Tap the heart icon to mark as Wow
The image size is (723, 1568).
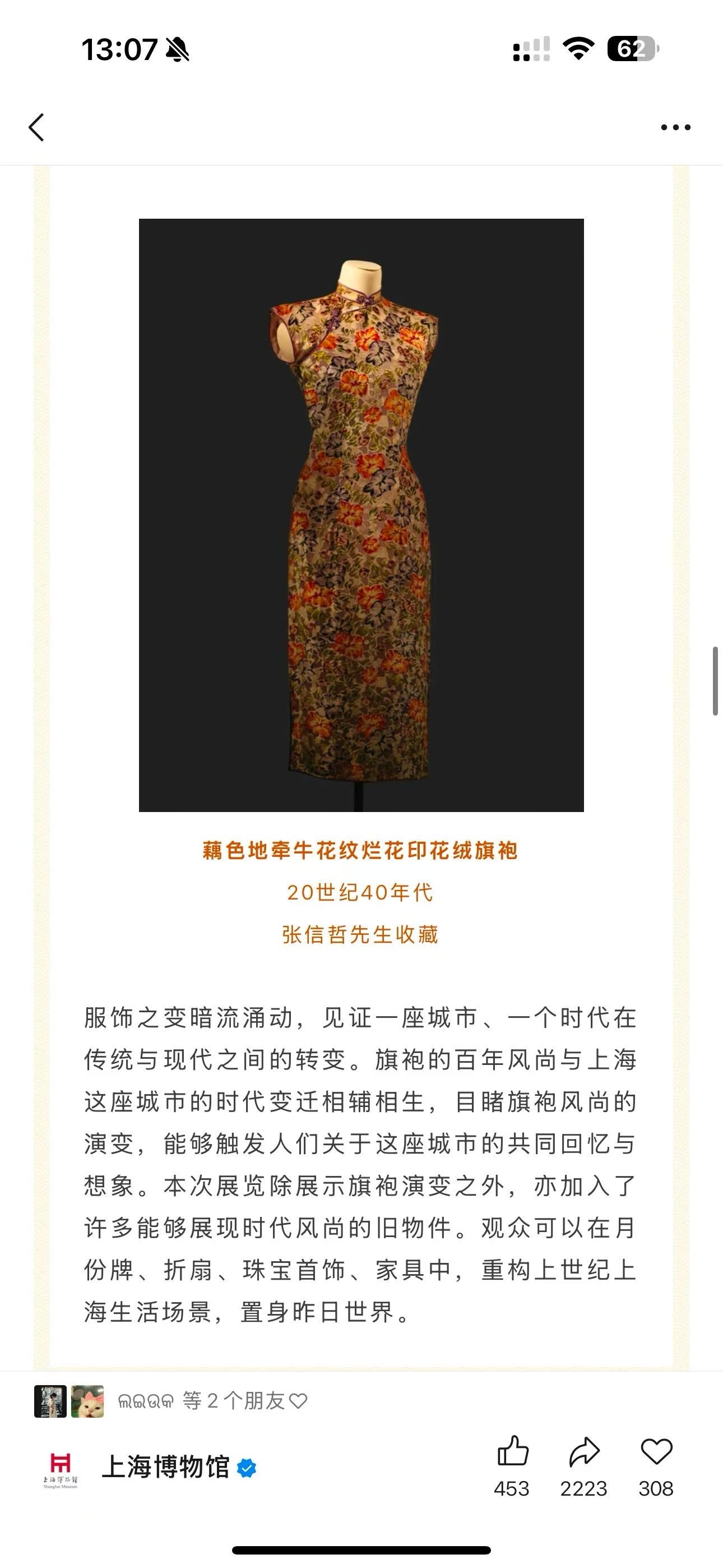[656, 1452]
